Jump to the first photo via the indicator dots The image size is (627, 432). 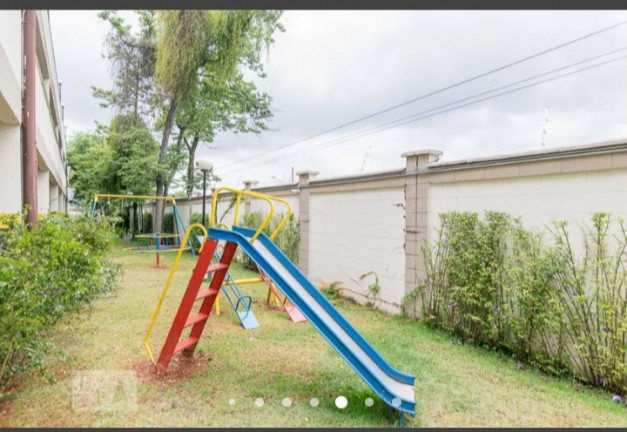[x=232, y=402]
